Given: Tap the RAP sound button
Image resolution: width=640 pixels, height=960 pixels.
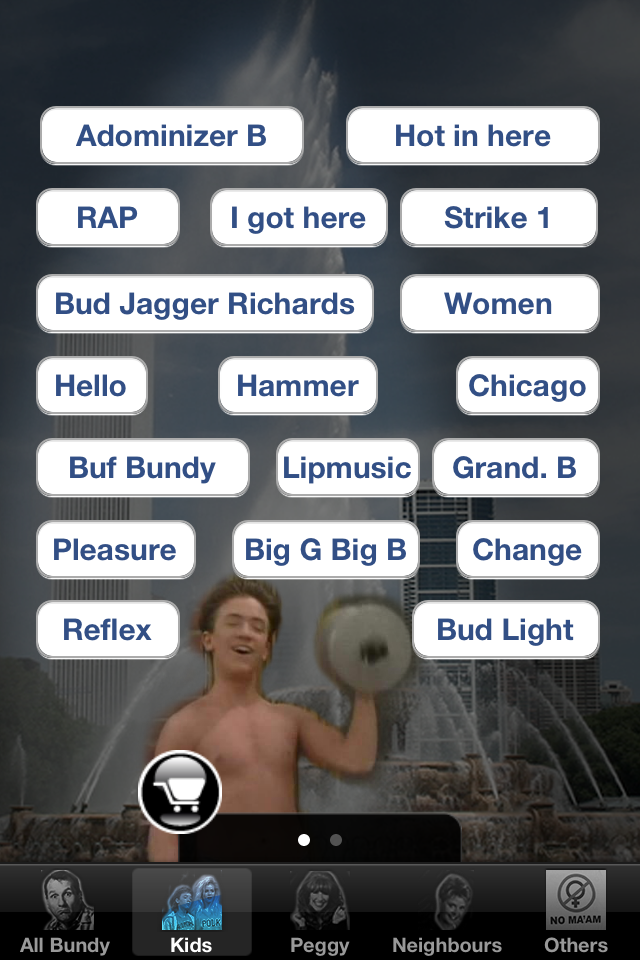Looking at the screenshot, I should click(x=107, y=218).
